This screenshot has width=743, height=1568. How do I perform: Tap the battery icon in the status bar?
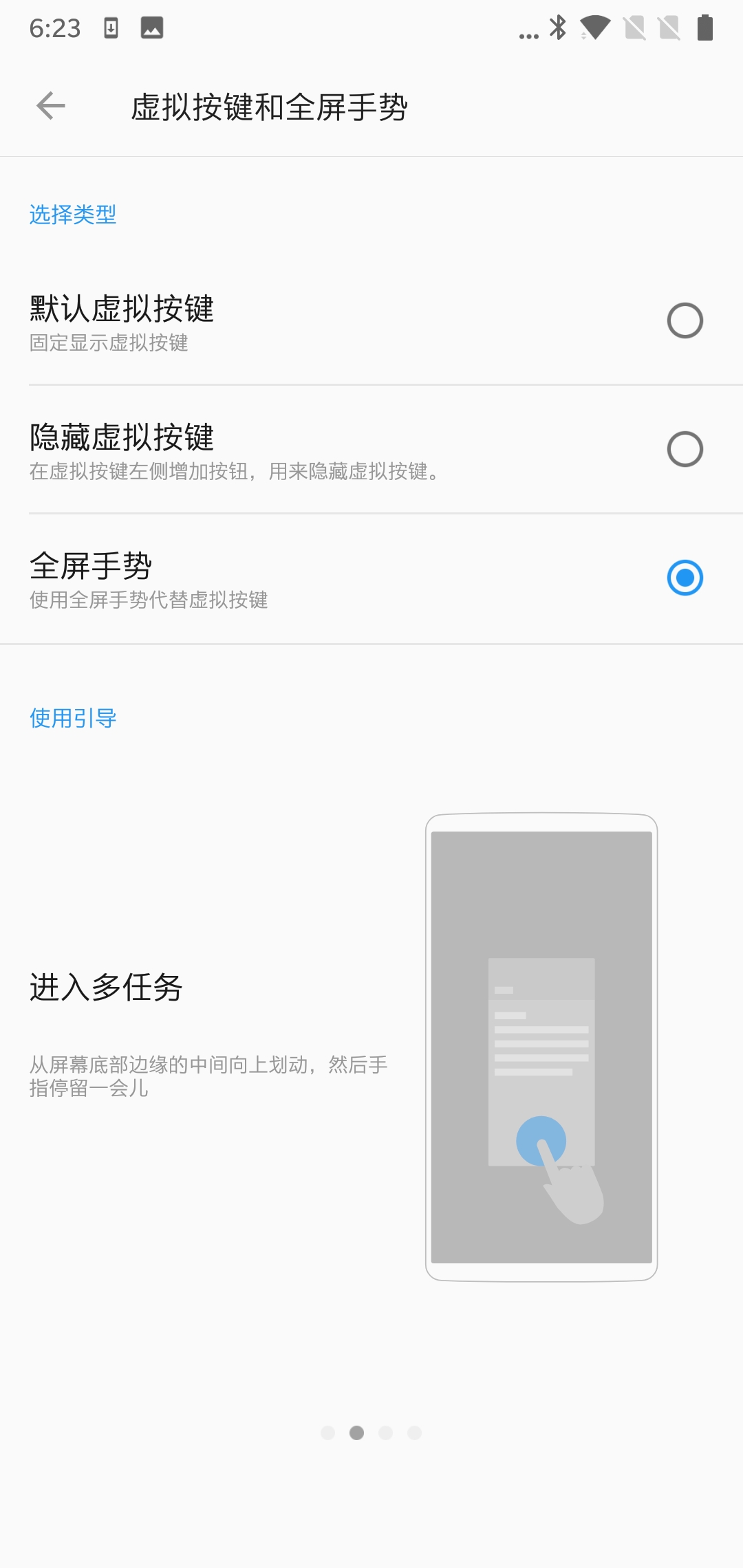(x=705, y=29)
